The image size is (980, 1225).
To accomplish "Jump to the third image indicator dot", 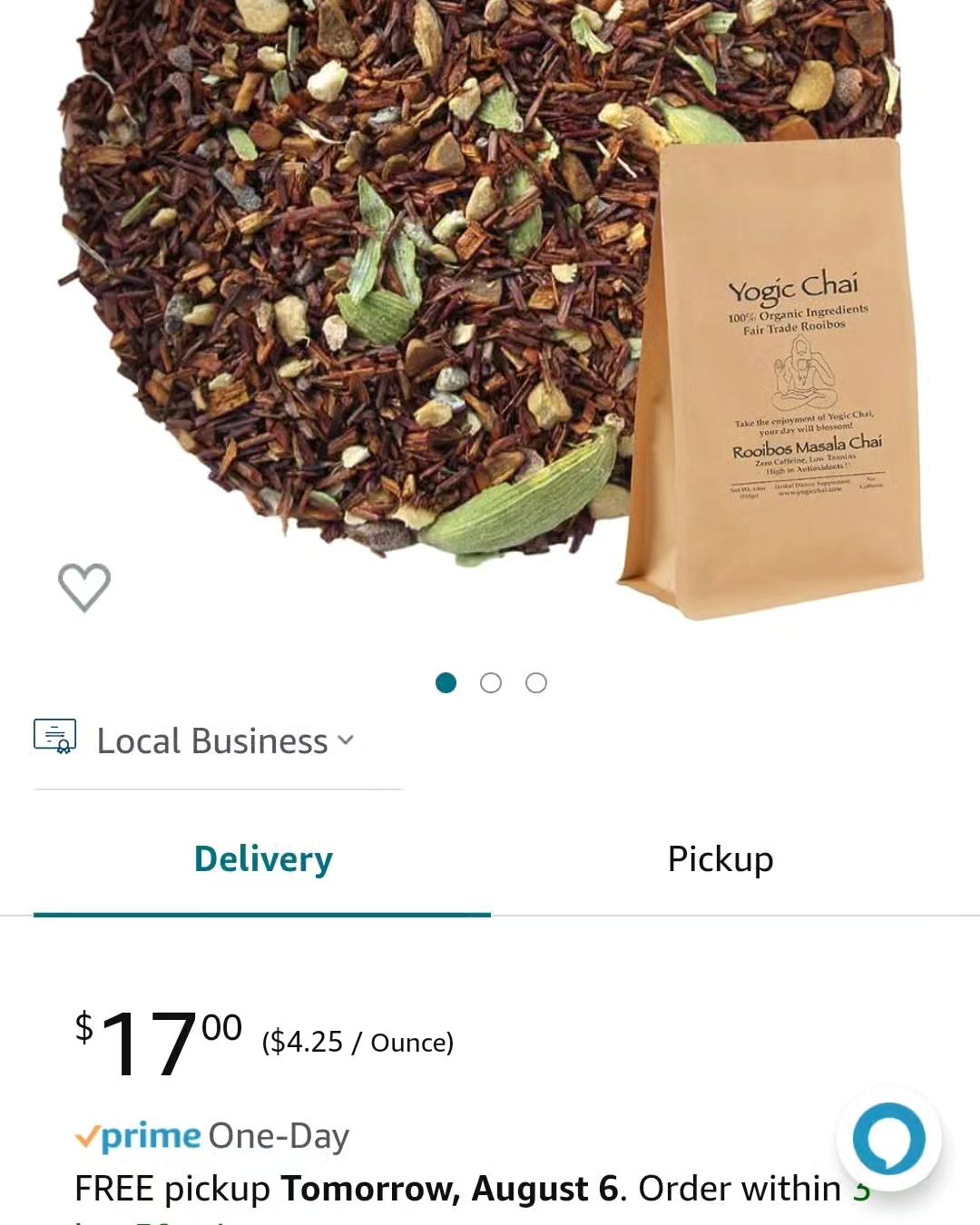I will tap(536, 683).
